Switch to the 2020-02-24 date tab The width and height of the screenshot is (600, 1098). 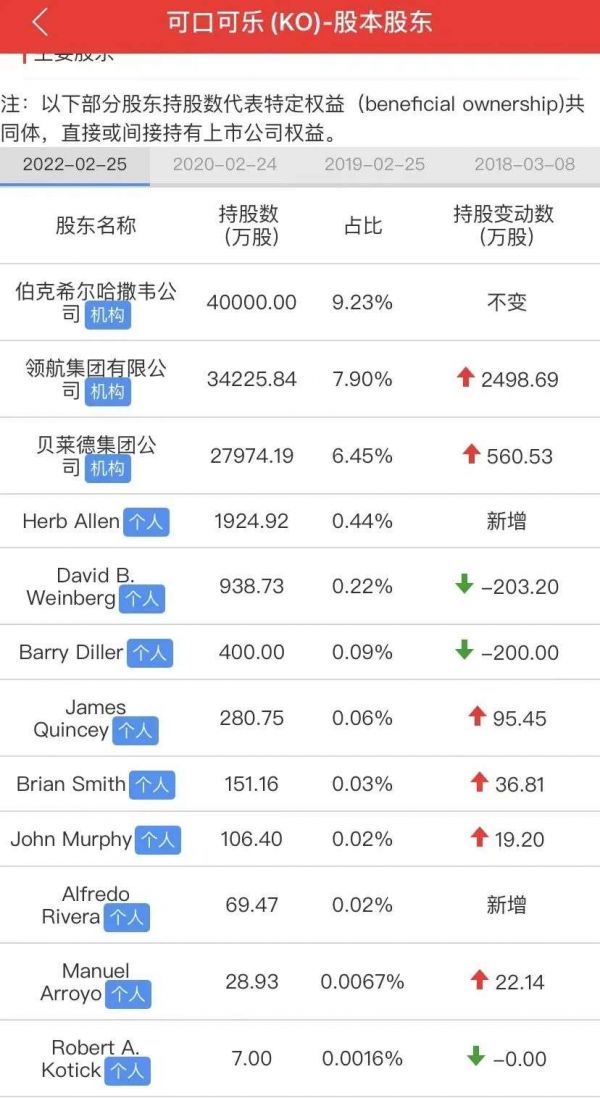pos(225,165)
